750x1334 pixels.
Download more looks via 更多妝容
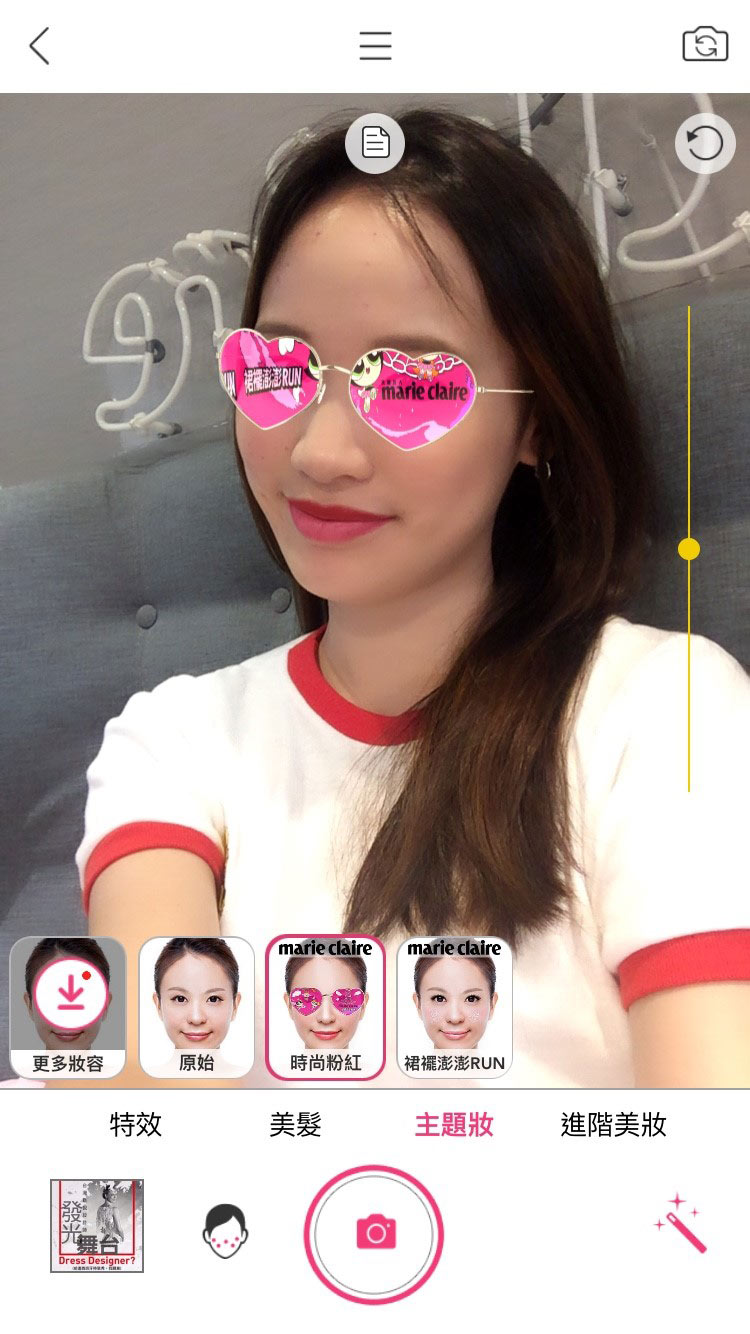click(68, 1006)
